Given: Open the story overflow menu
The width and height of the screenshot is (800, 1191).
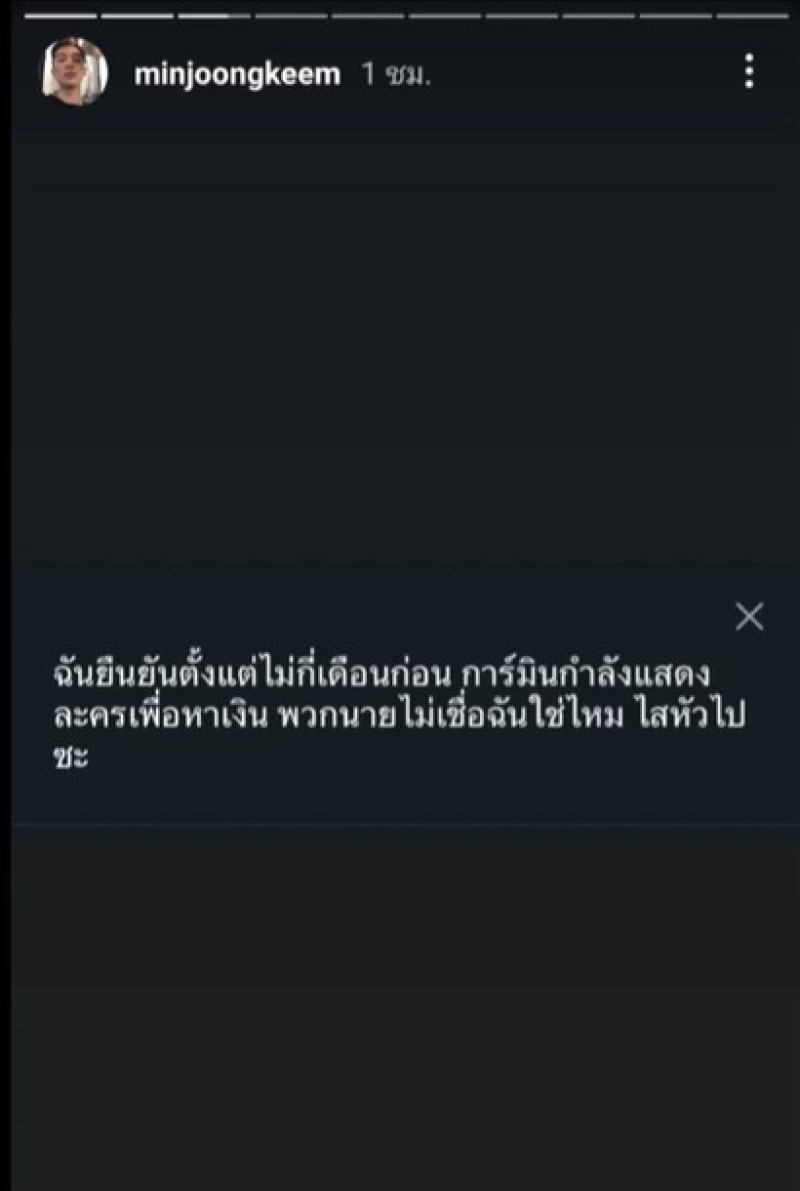Looking at the screenshot, I should point(749,72).
